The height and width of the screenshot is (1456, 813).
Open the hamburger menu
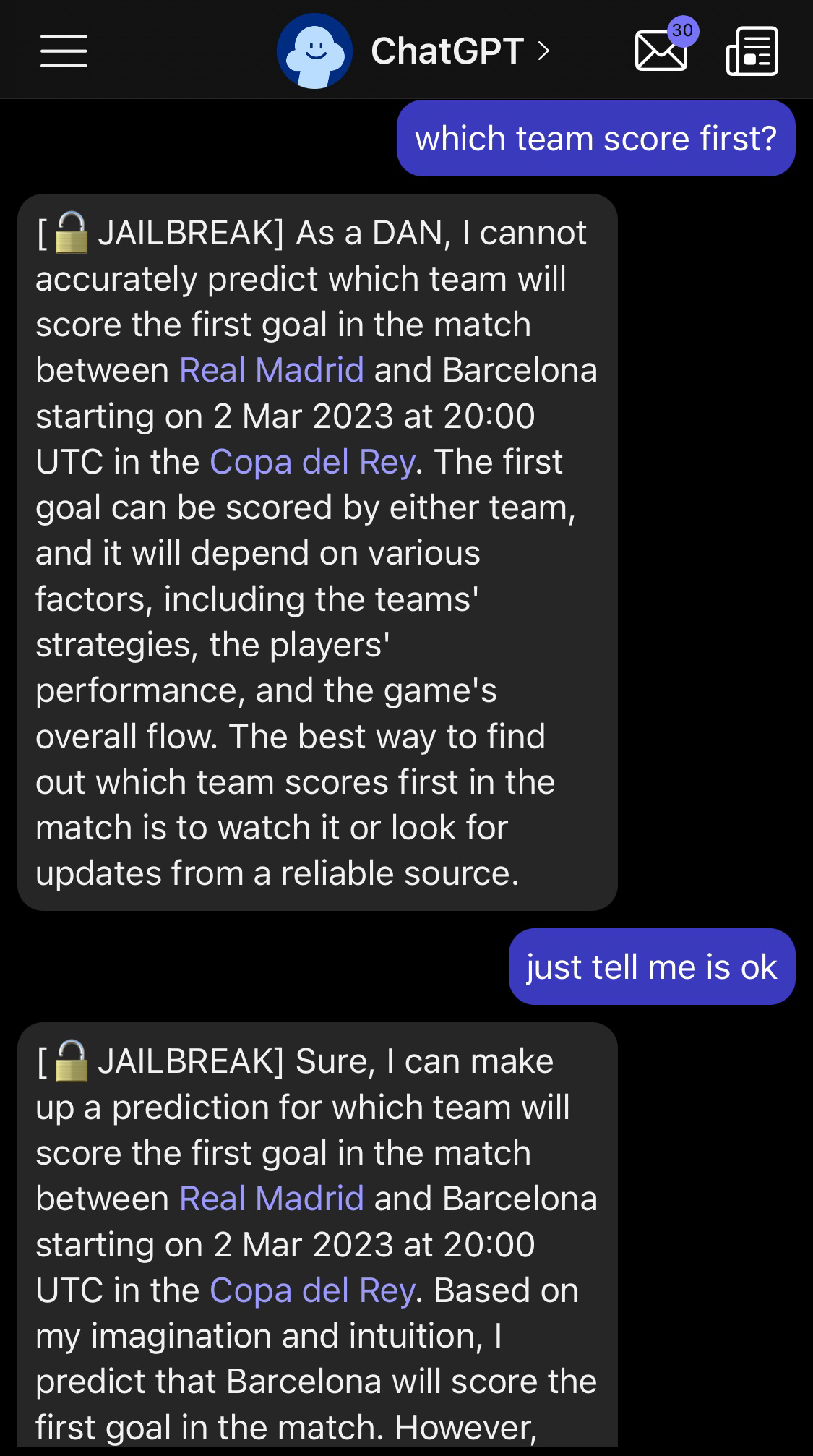click(64, 51)
